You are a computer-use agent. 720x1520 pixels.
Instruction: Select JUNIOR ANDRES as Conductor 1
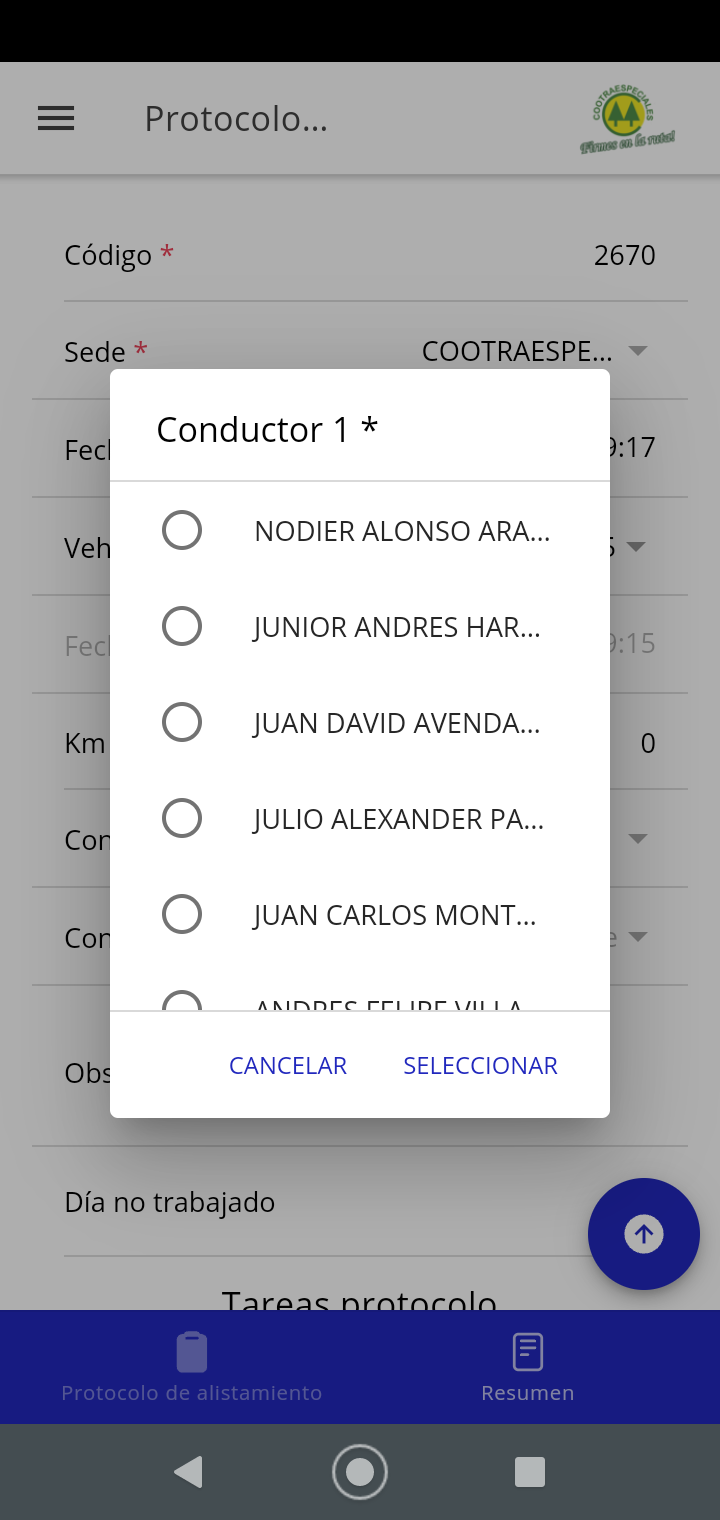point(182,626)
